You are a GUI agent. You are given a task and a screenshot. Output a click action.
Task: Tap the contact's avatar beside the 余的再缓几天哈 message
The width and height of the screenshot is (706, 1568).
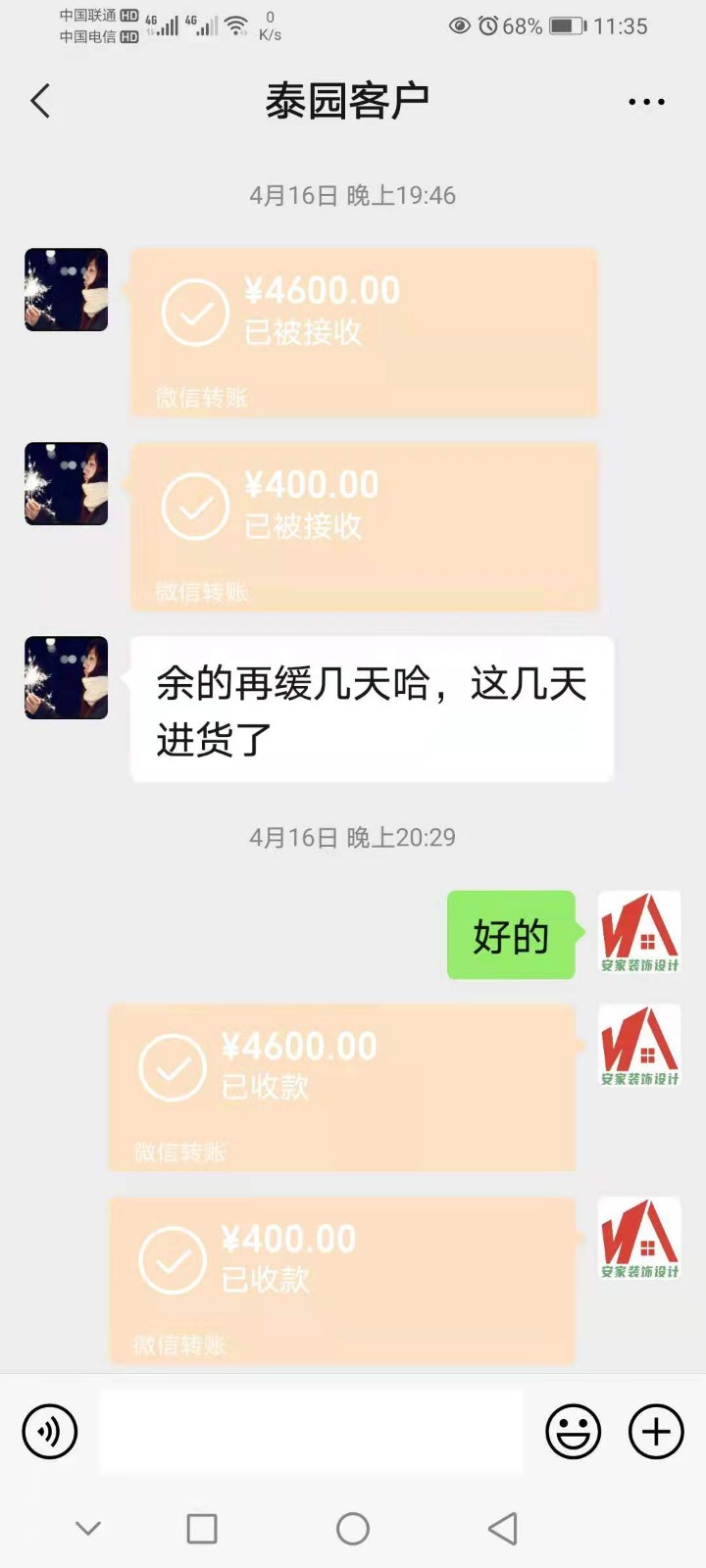point(67,678)
